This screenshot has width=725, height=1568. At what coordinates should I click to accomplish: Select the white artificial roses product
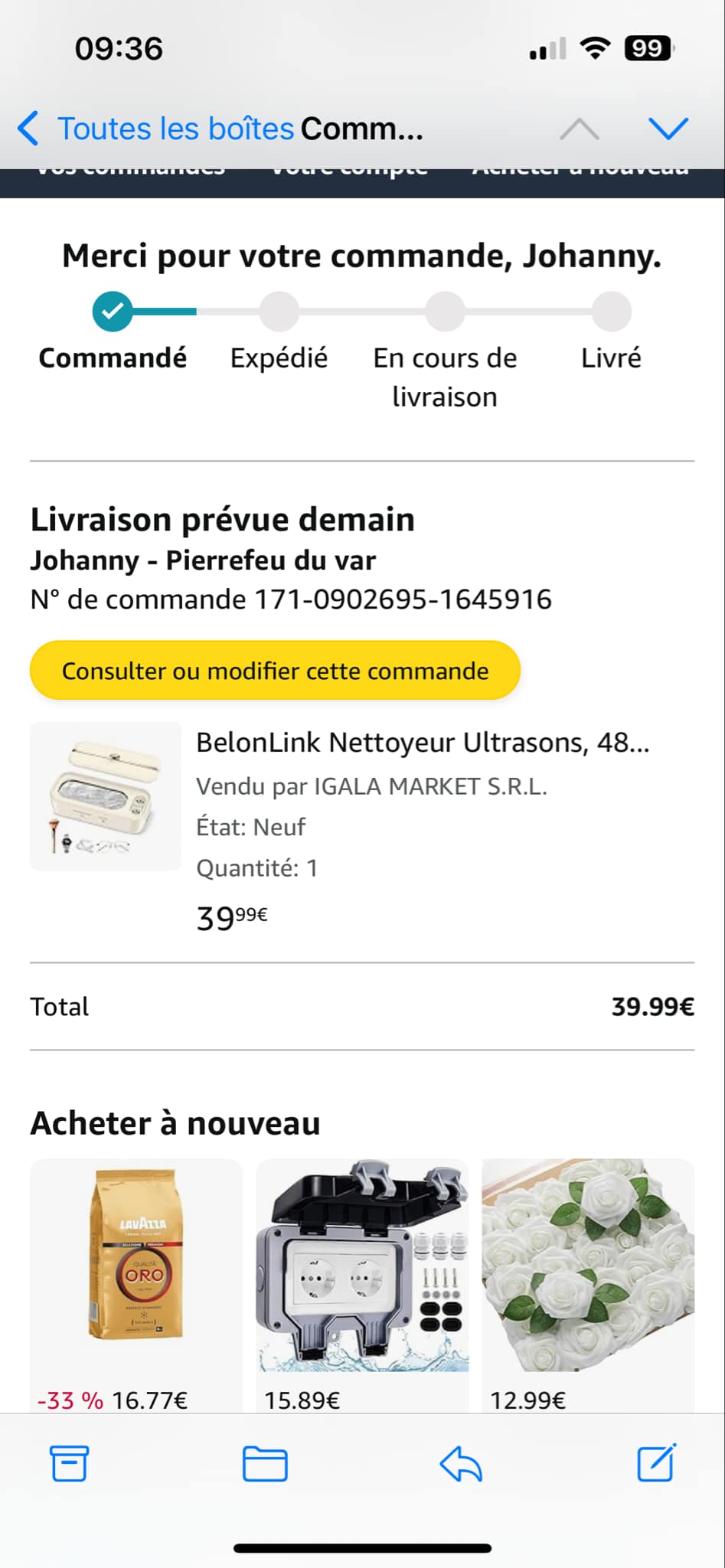click(x=588, y=1265)
